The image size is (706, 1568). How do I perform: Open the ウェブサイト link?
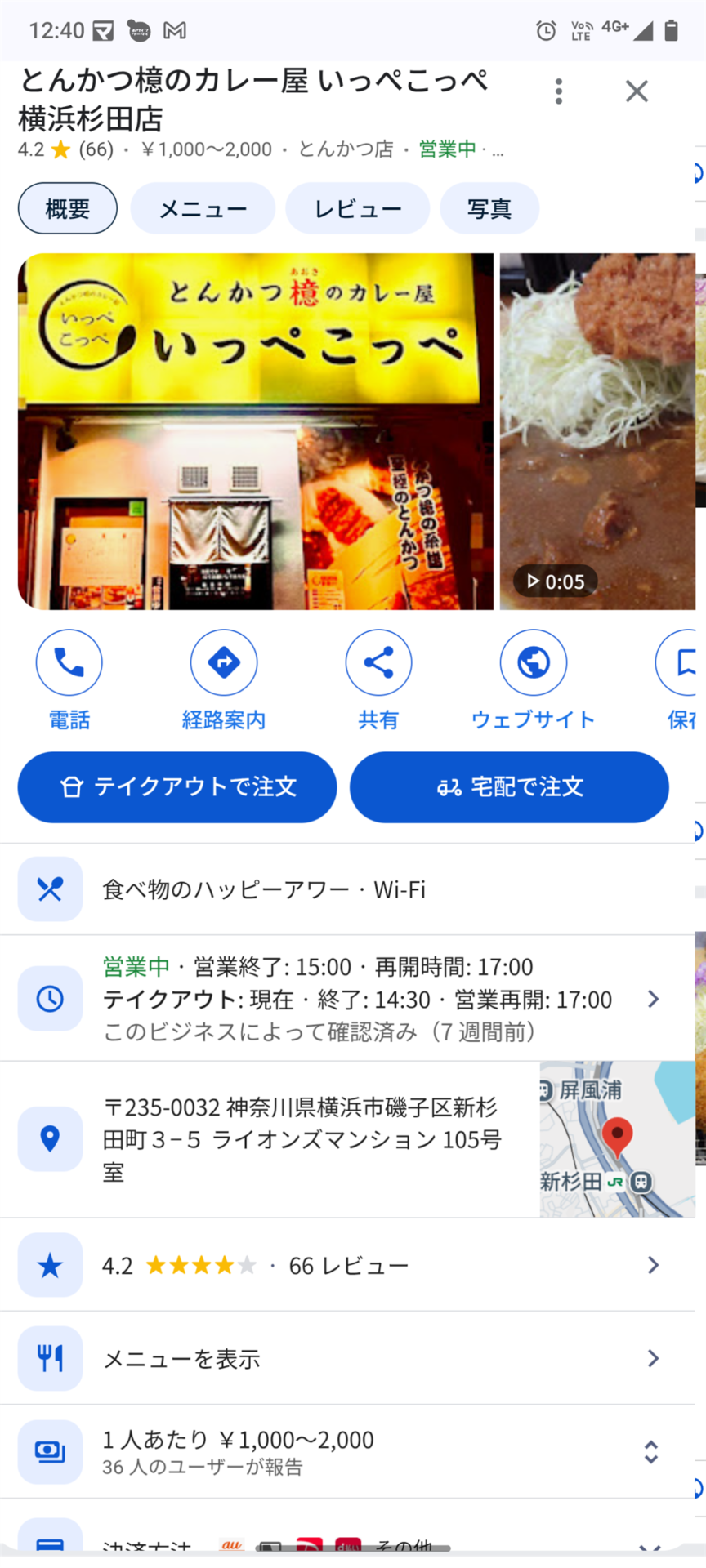tap(533, 679)
